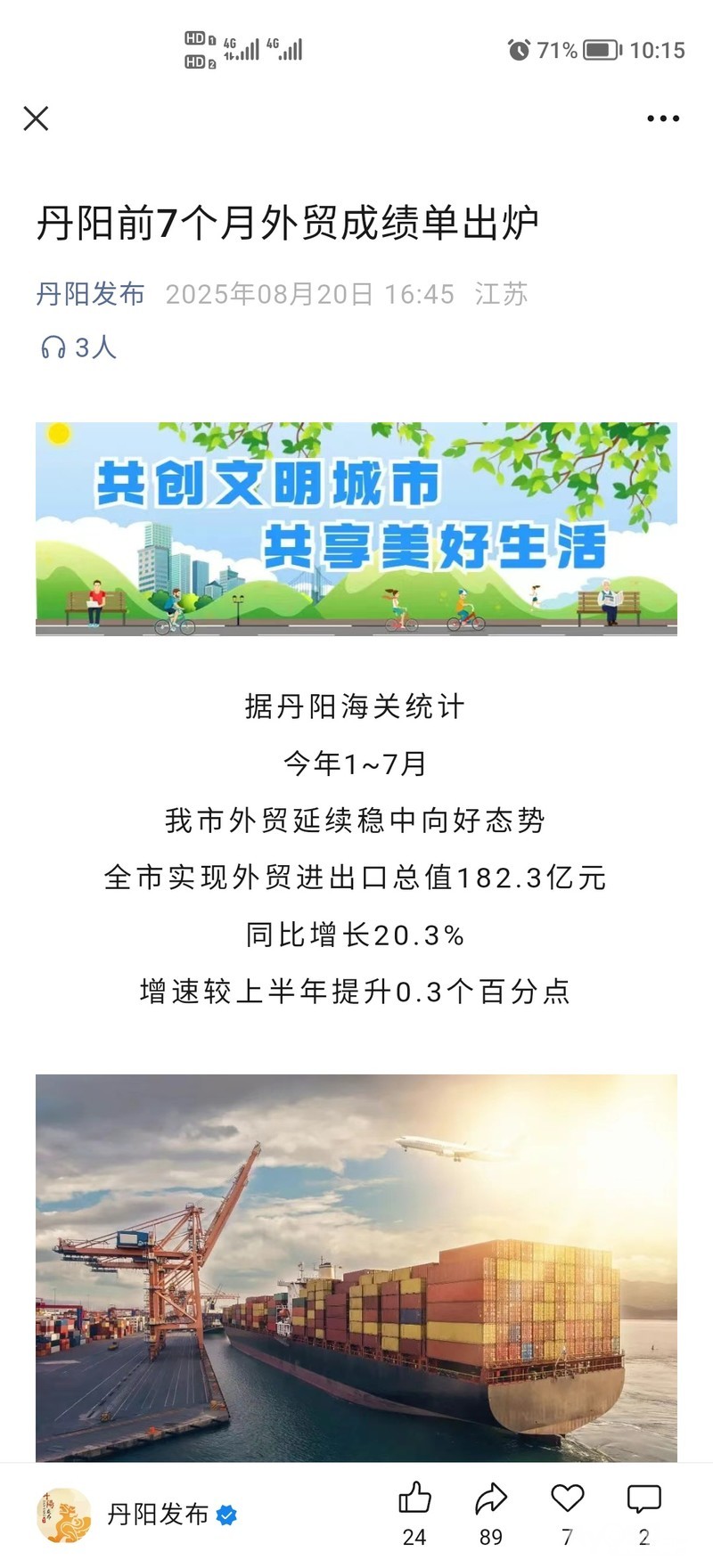713x1568 pixels.
Task: Close the article page
Action: [36, 118]
